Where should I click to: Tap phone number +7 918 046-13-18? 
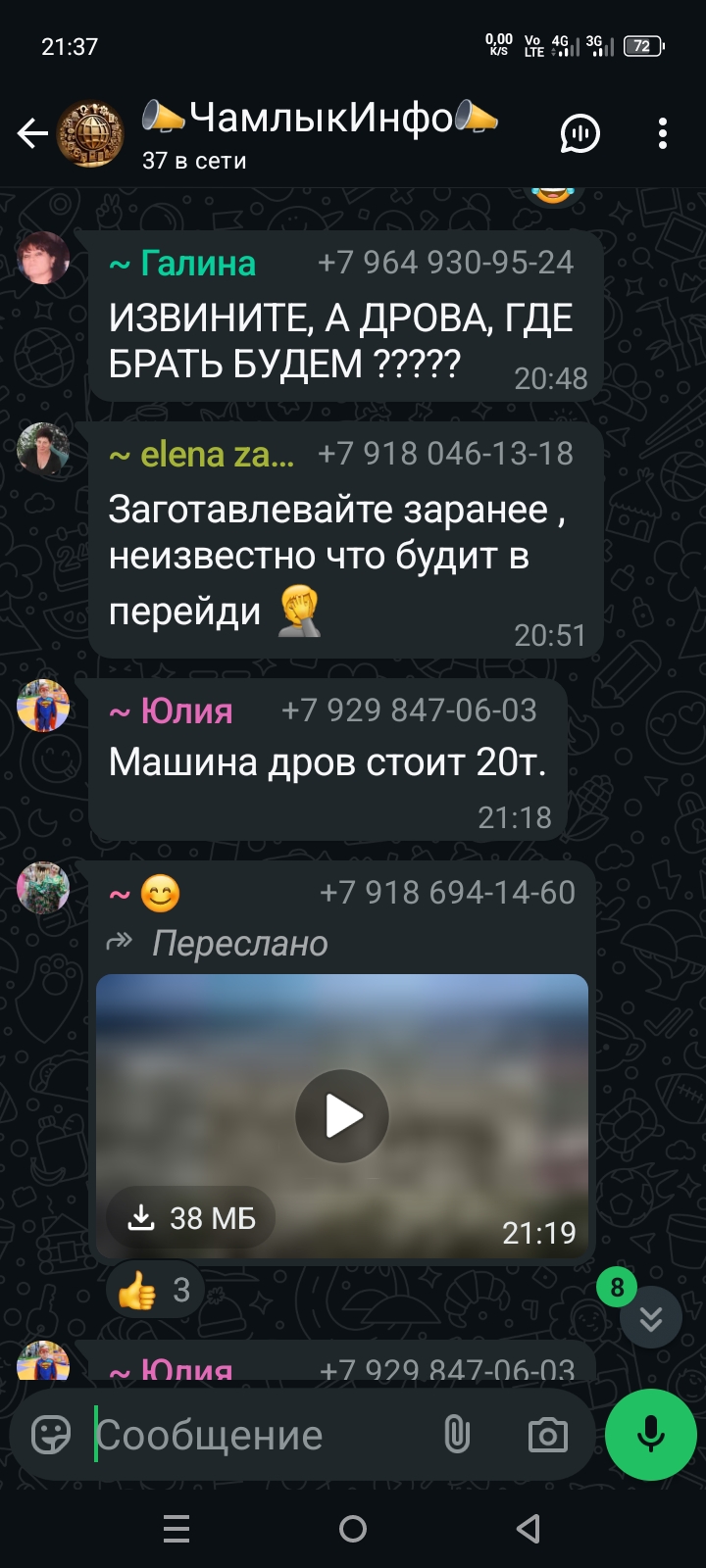[445, 454]
